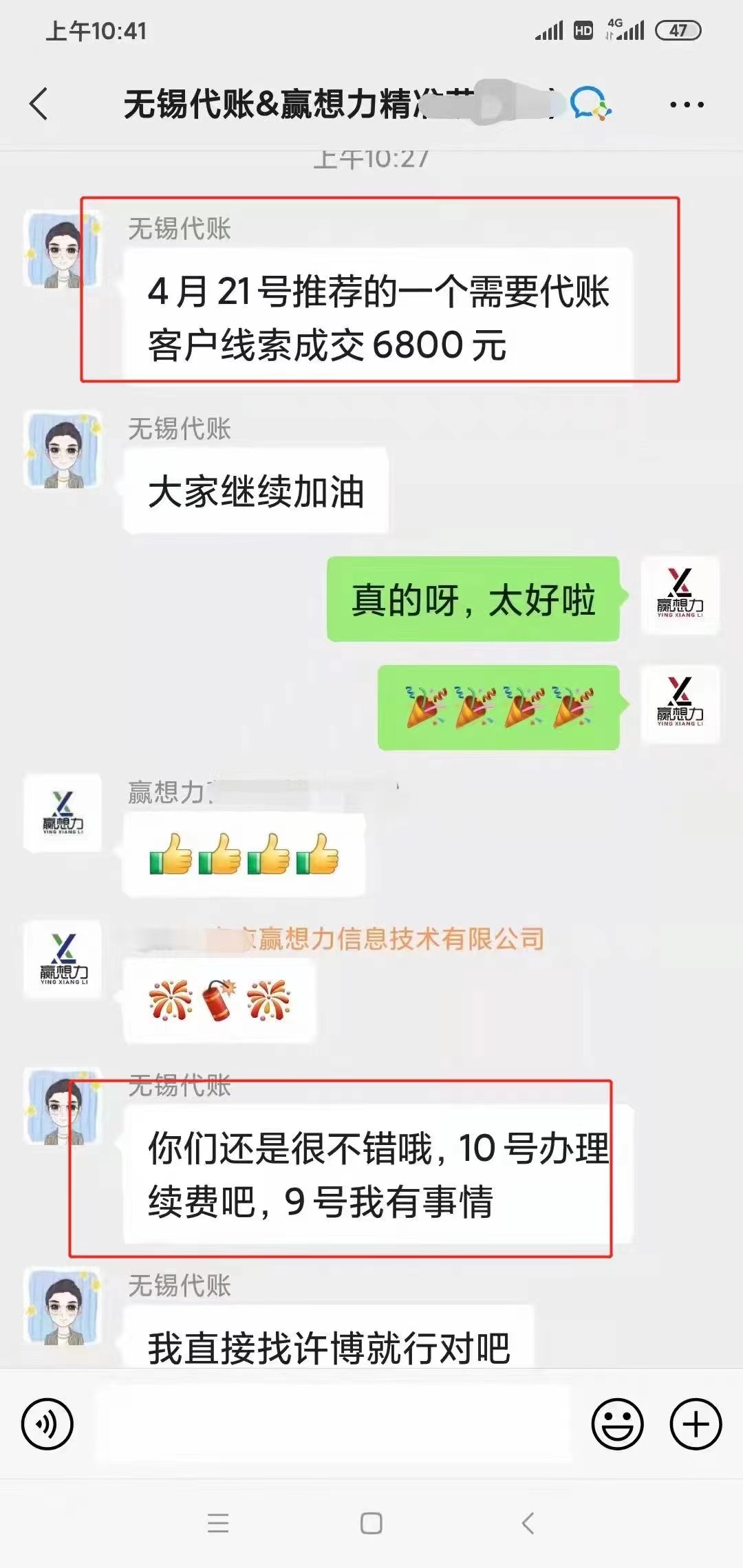The width and height of the screenshot is (743, 1568).
Task: Go back to the chat list
Action: [x=39, y=105]
